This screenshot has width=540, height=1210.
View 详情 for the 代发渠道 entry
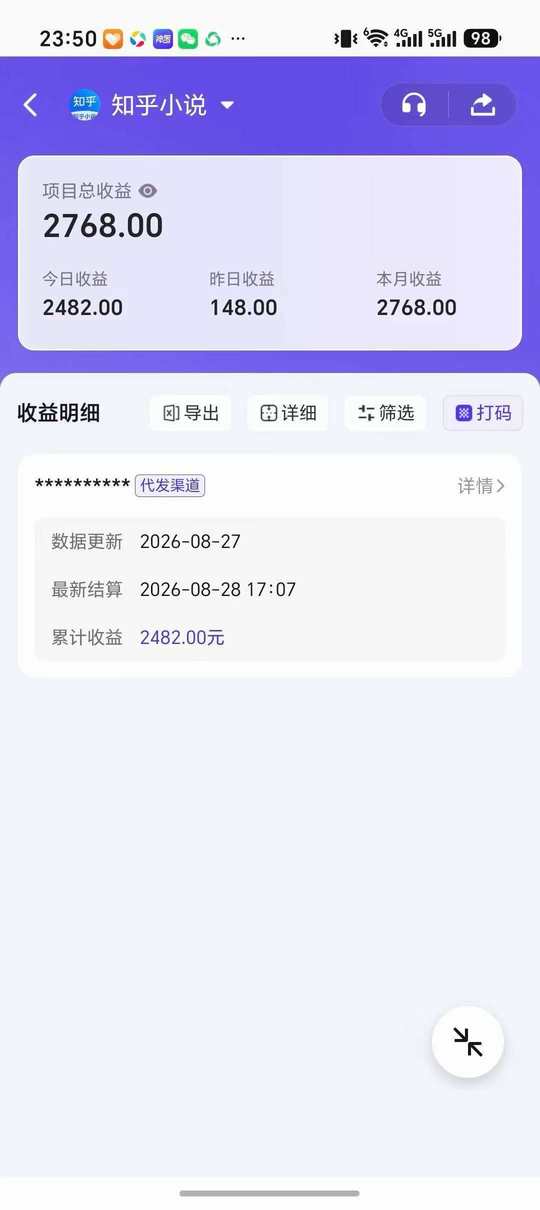[x=481, y=486]
